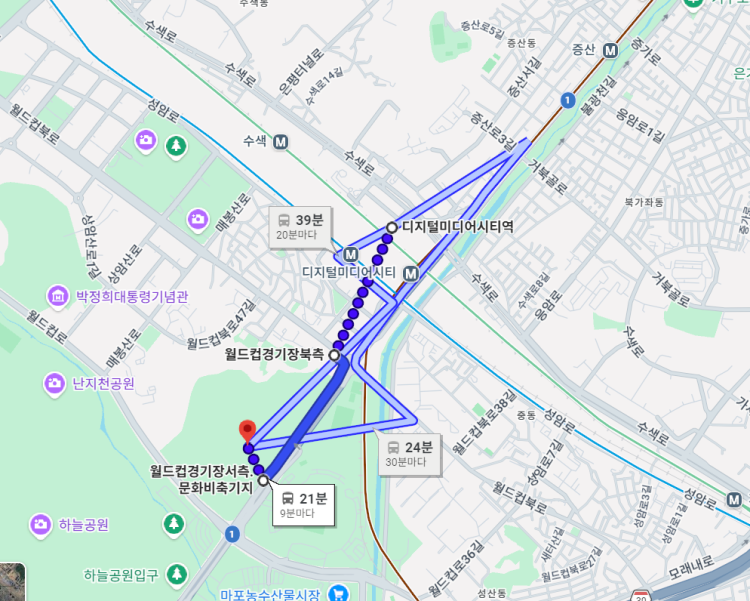Open the 월드컵경기장북측 stop marker

click(x=334, y=354)
